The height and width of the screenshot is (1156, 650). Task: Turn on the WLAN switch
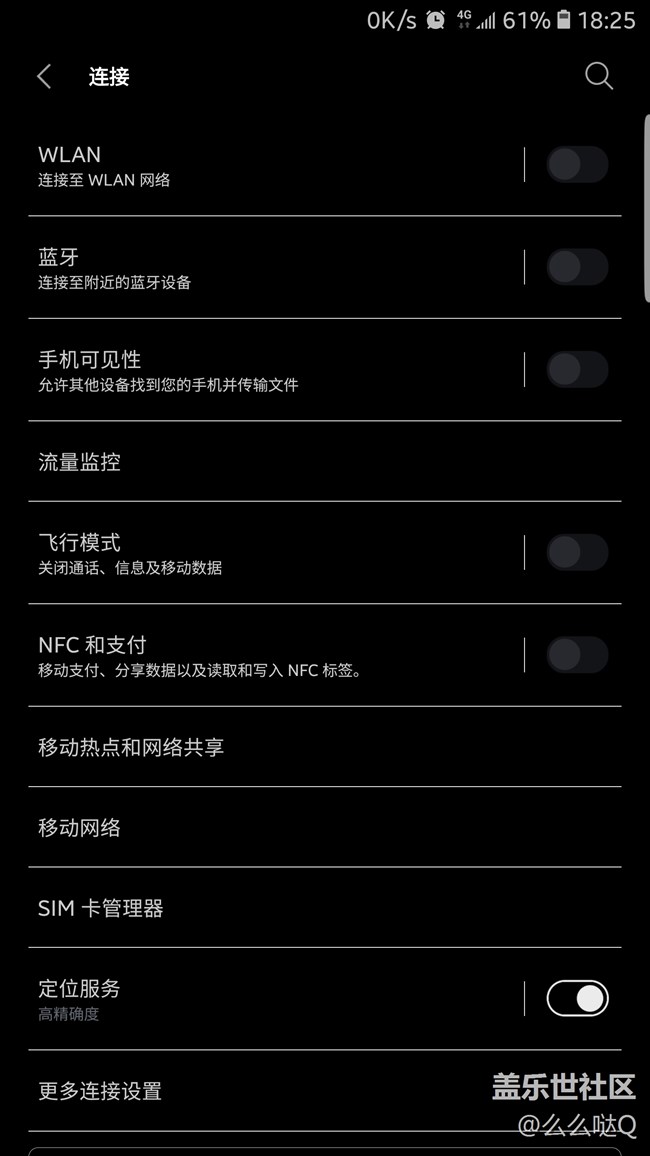577,164
